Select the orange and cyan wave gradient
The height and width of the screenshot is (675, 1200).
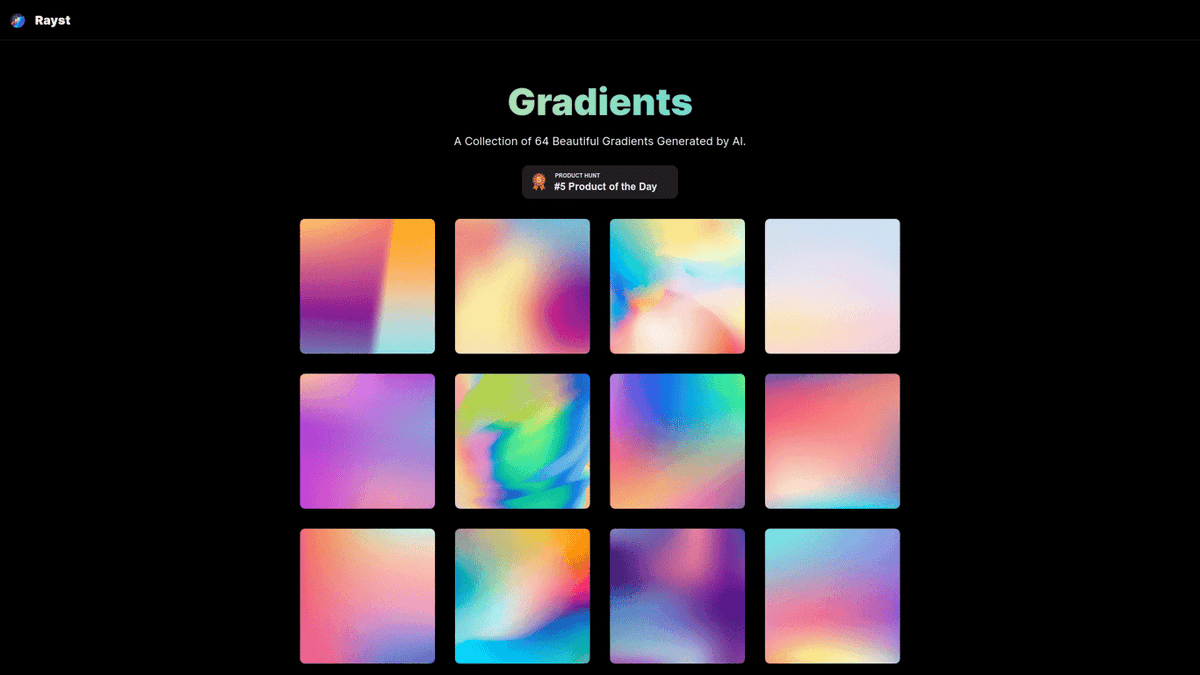[x=522, y=596]
